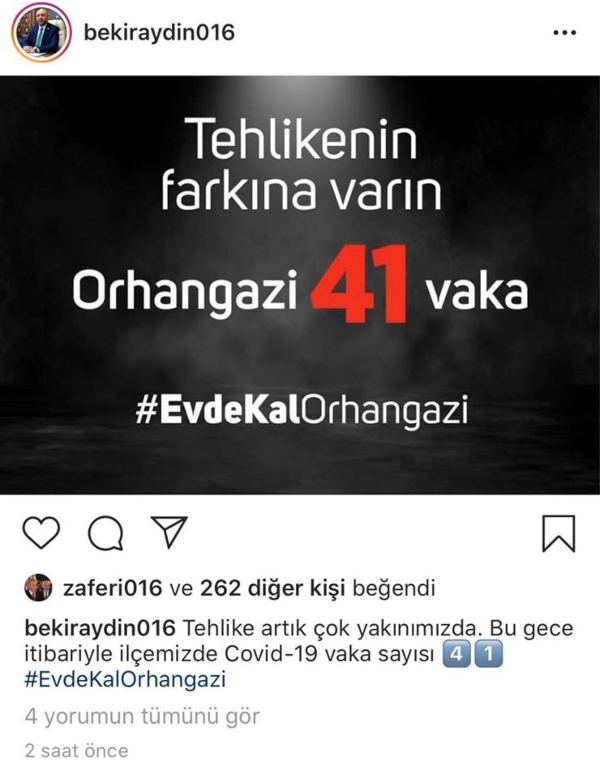This screenshot has width=600, height=778.
Task: Like the post with the heart icon
Action: (x=41, y=534)
